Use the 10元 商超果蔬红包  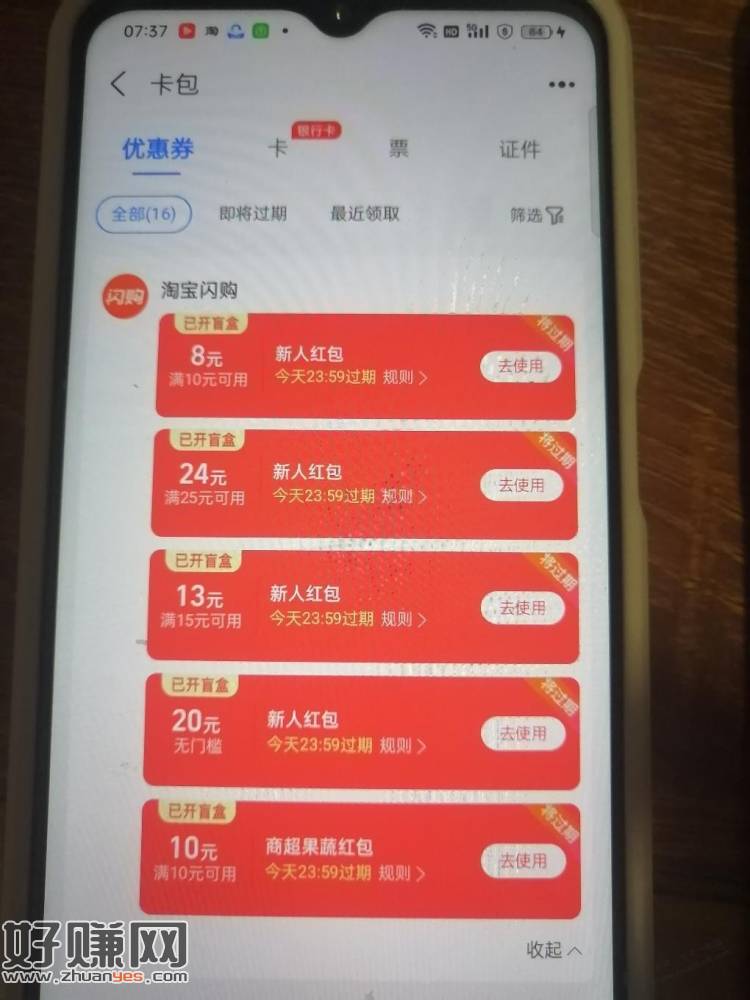coord(523,860)
